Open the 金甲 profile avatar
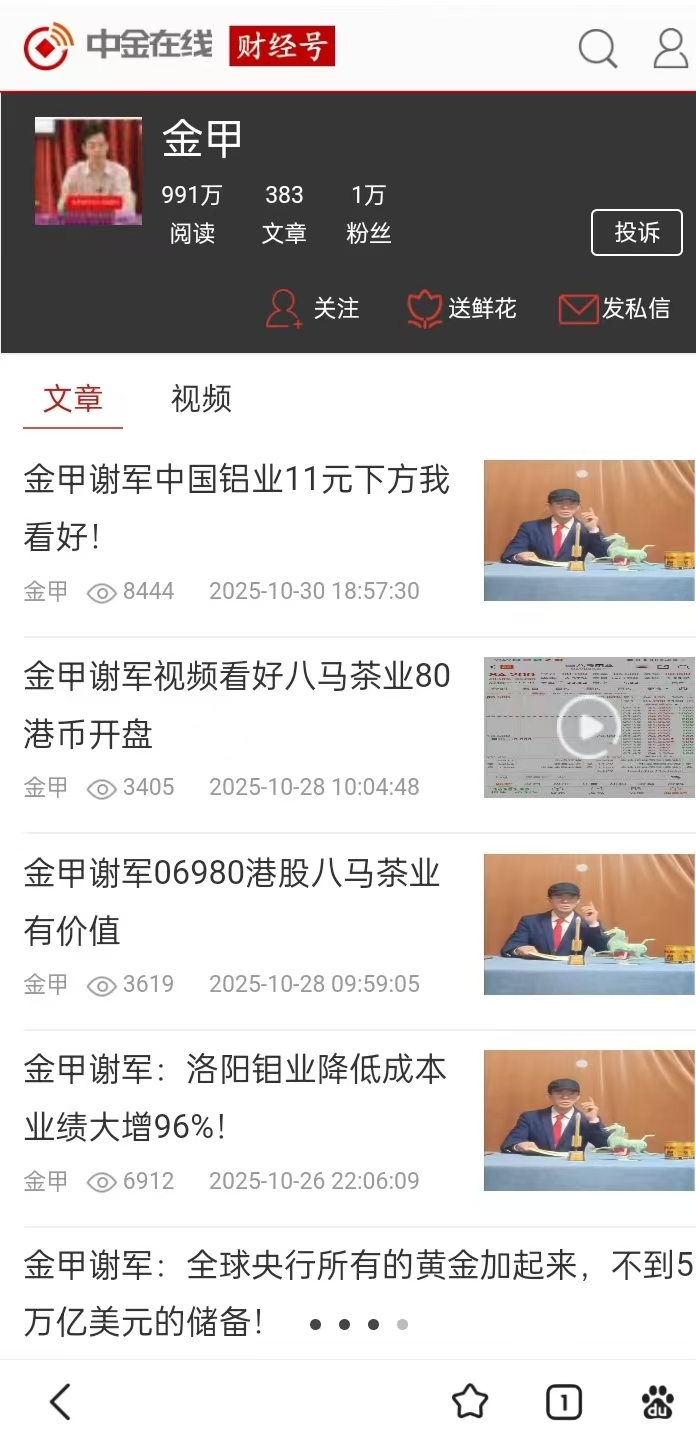The width and height of the screenshot is (696, 1444). tap(88, 171)
